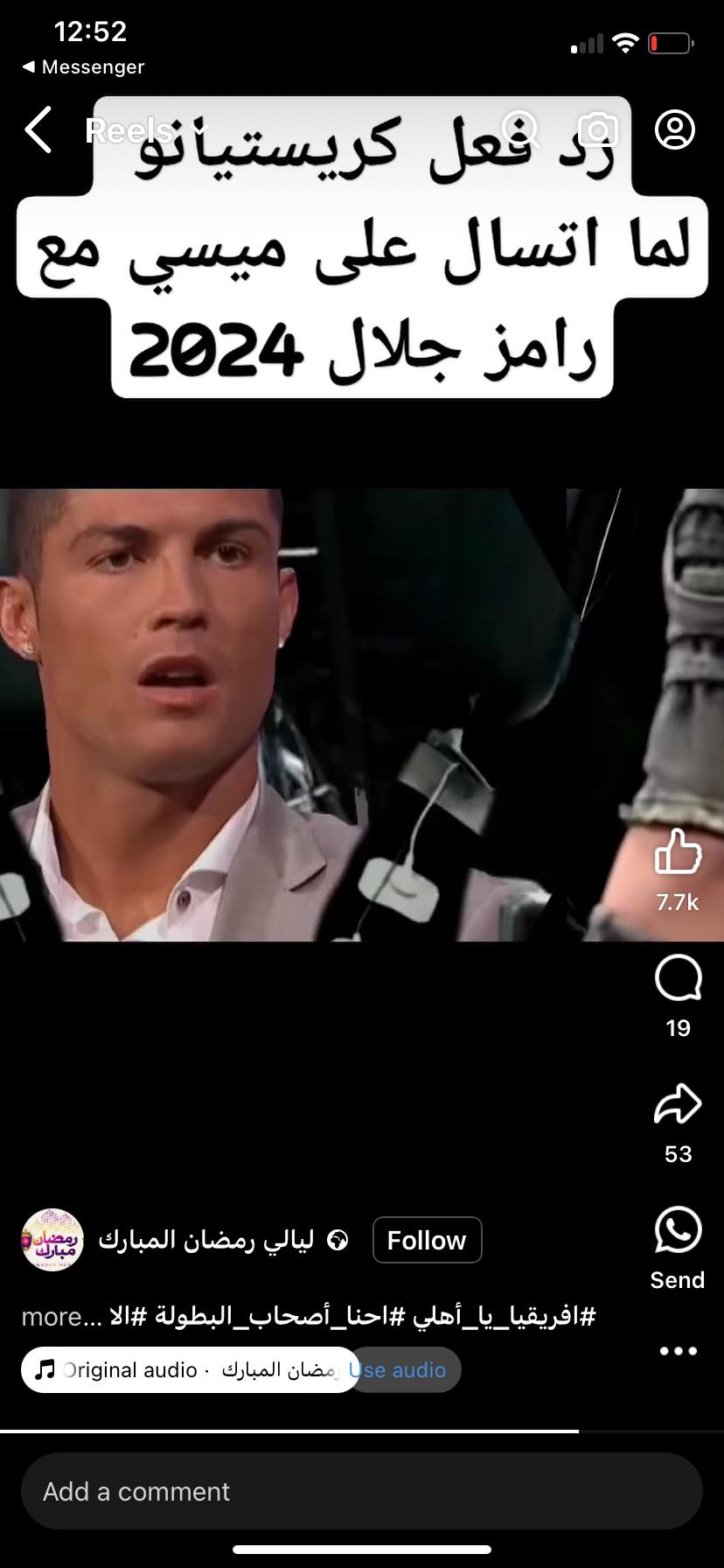Open the ليالي رمضان المبارك profile picture
The height and width of the screenshot is (1568, 724).
pos(52,1240)
